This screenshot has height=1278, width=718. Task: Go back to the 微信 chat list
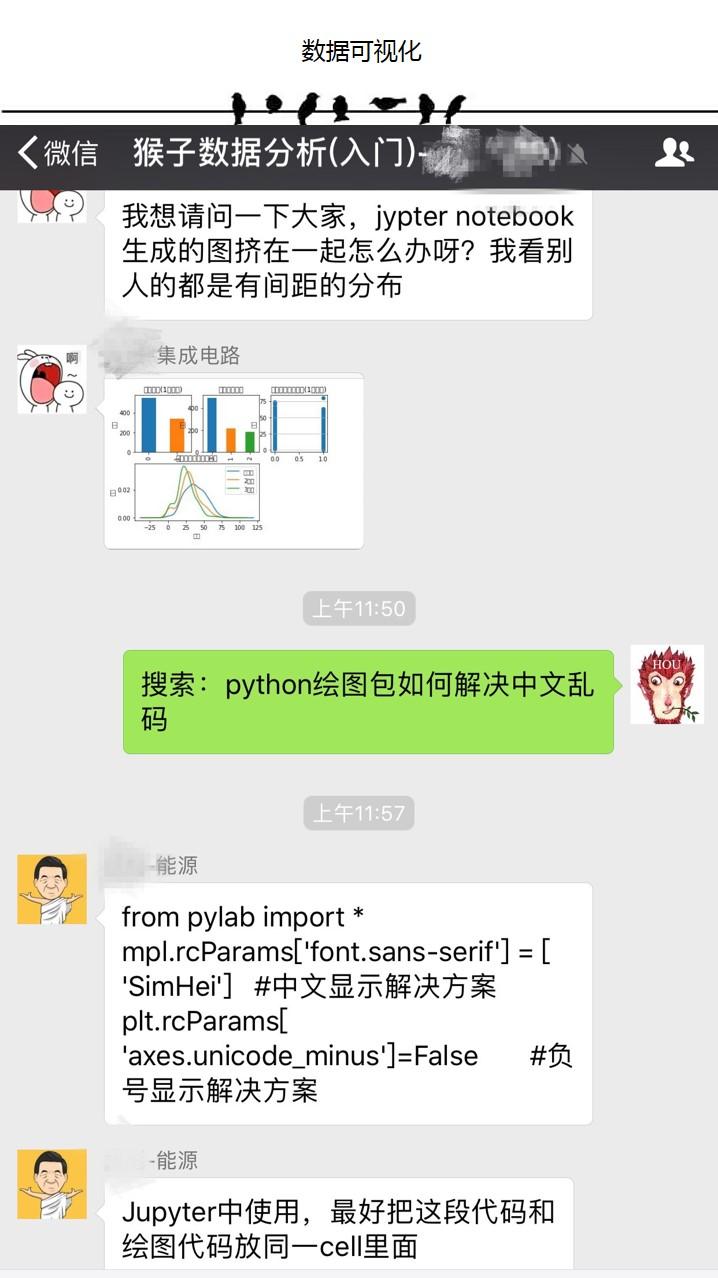pyautogui.click(x=58, y=153)
